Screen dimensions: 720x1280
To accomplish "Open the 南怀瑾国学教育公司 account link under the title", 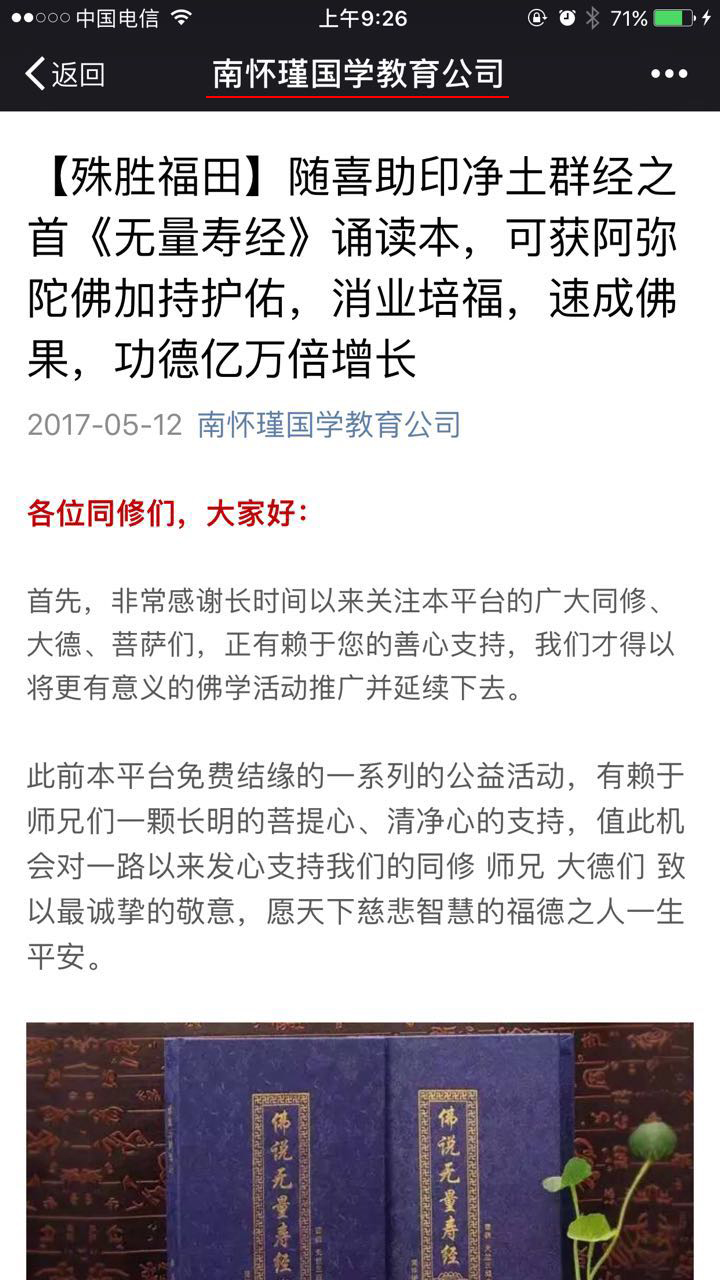I will tap(329, 424).
